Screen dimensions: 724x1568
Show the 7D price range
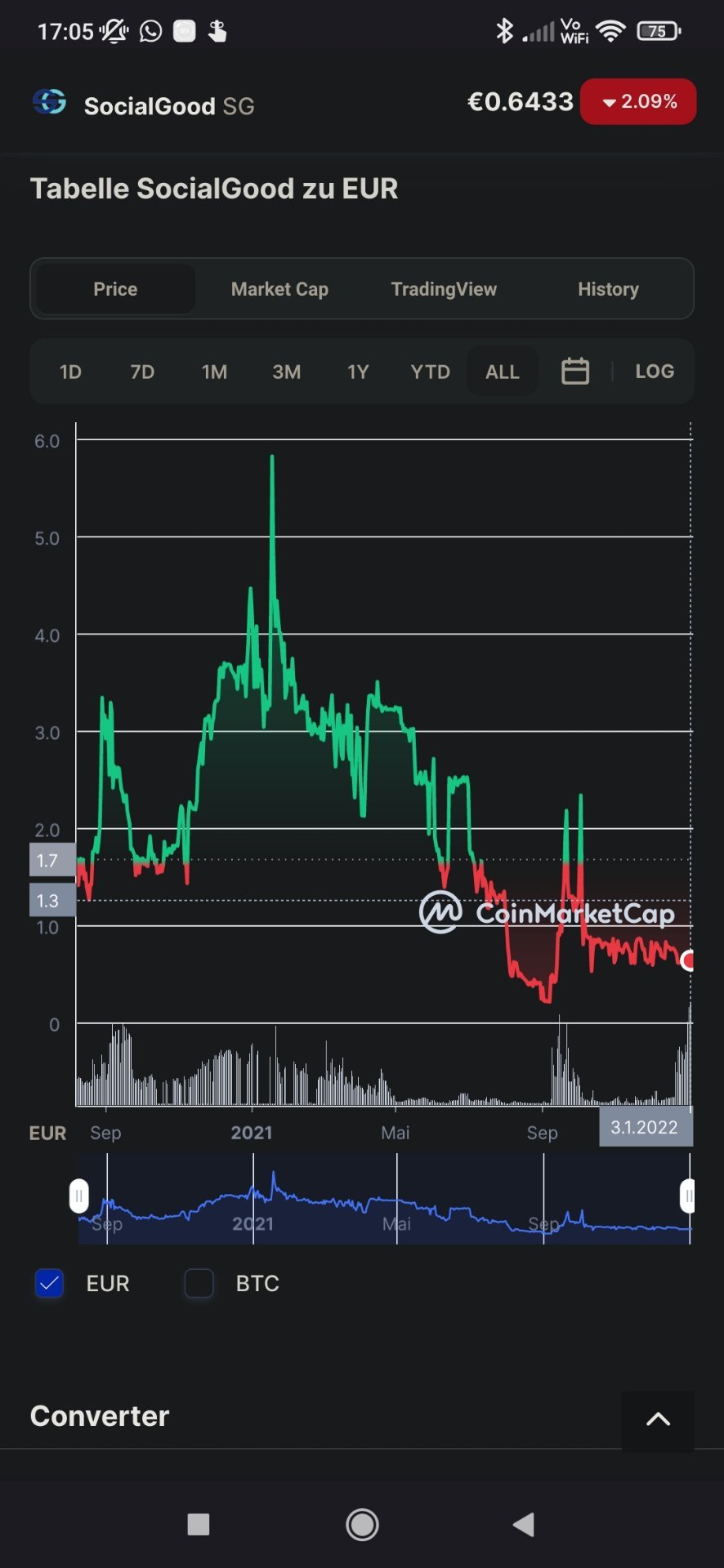pyautogui.click(x=142, y=372)
